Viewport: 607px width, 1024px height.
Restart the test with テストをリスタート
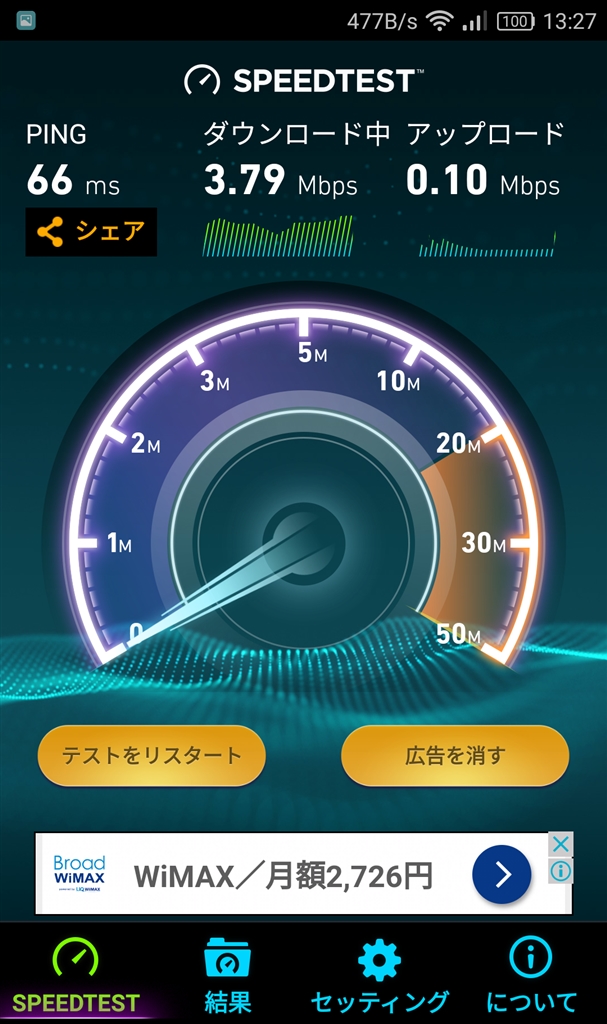pos(151,755)
